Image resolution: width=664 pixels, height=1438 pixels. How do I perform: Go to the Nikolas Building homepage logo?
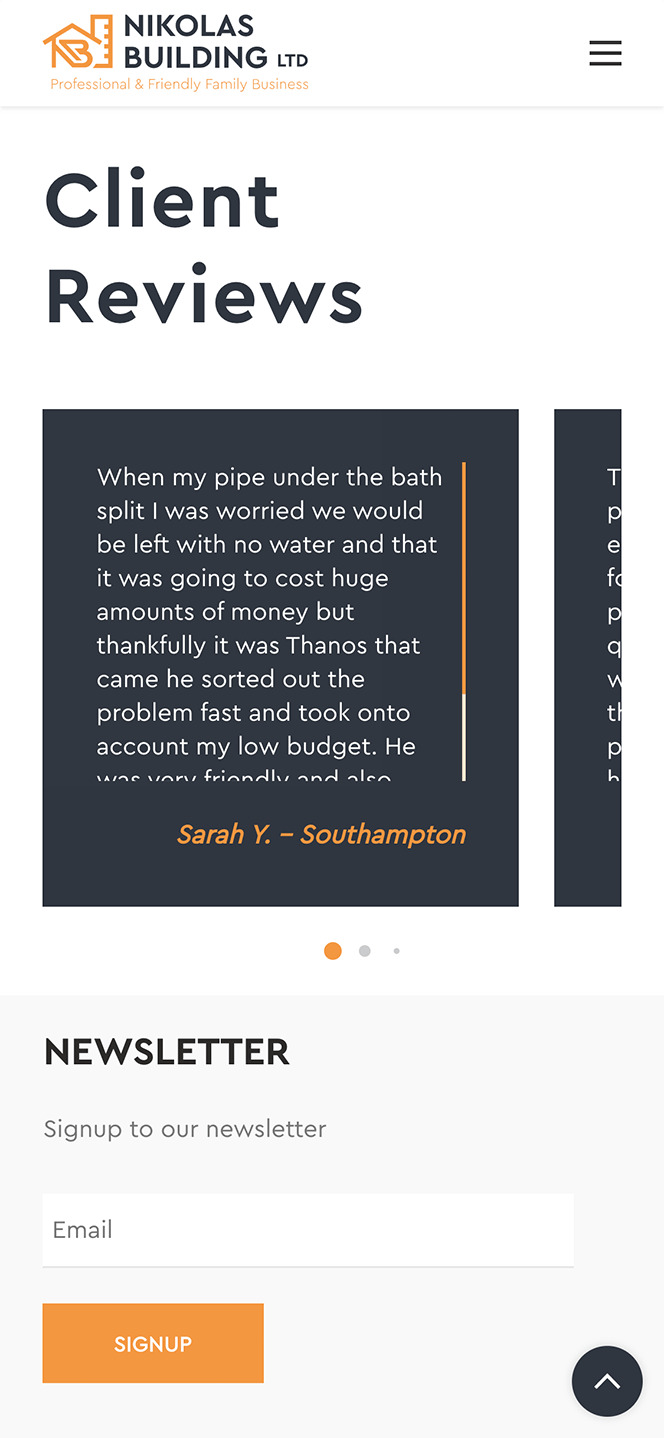pyautogui.click(x=177, y=54)
